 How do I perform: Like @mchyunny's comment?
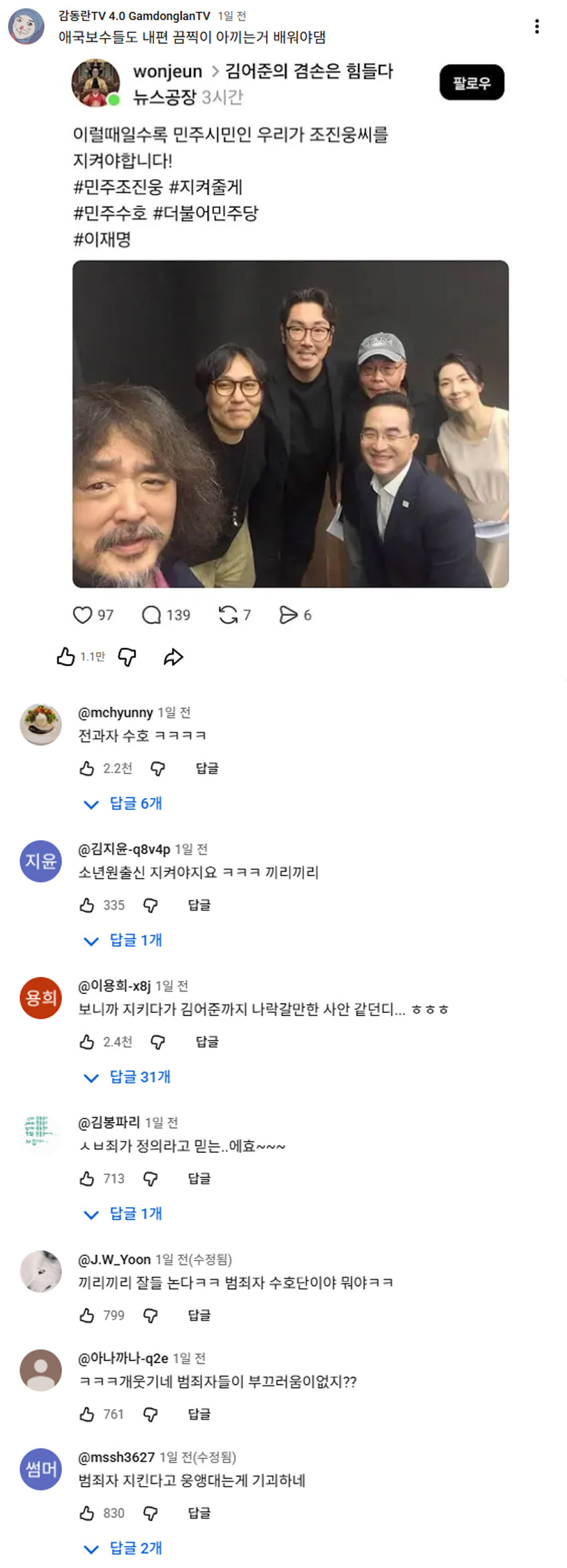pos(87,769)
